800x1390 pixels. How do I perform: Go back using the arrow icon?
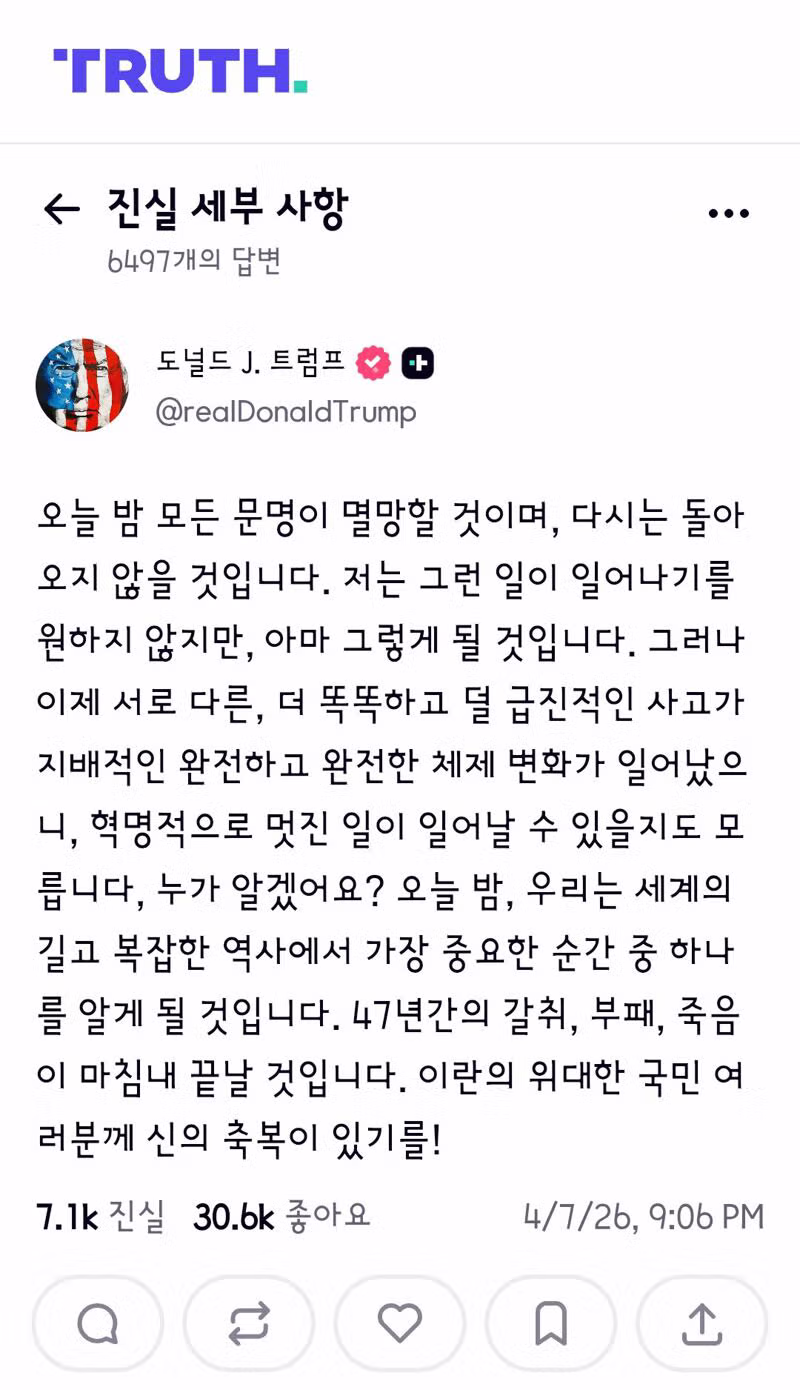(x=62, y=209)
